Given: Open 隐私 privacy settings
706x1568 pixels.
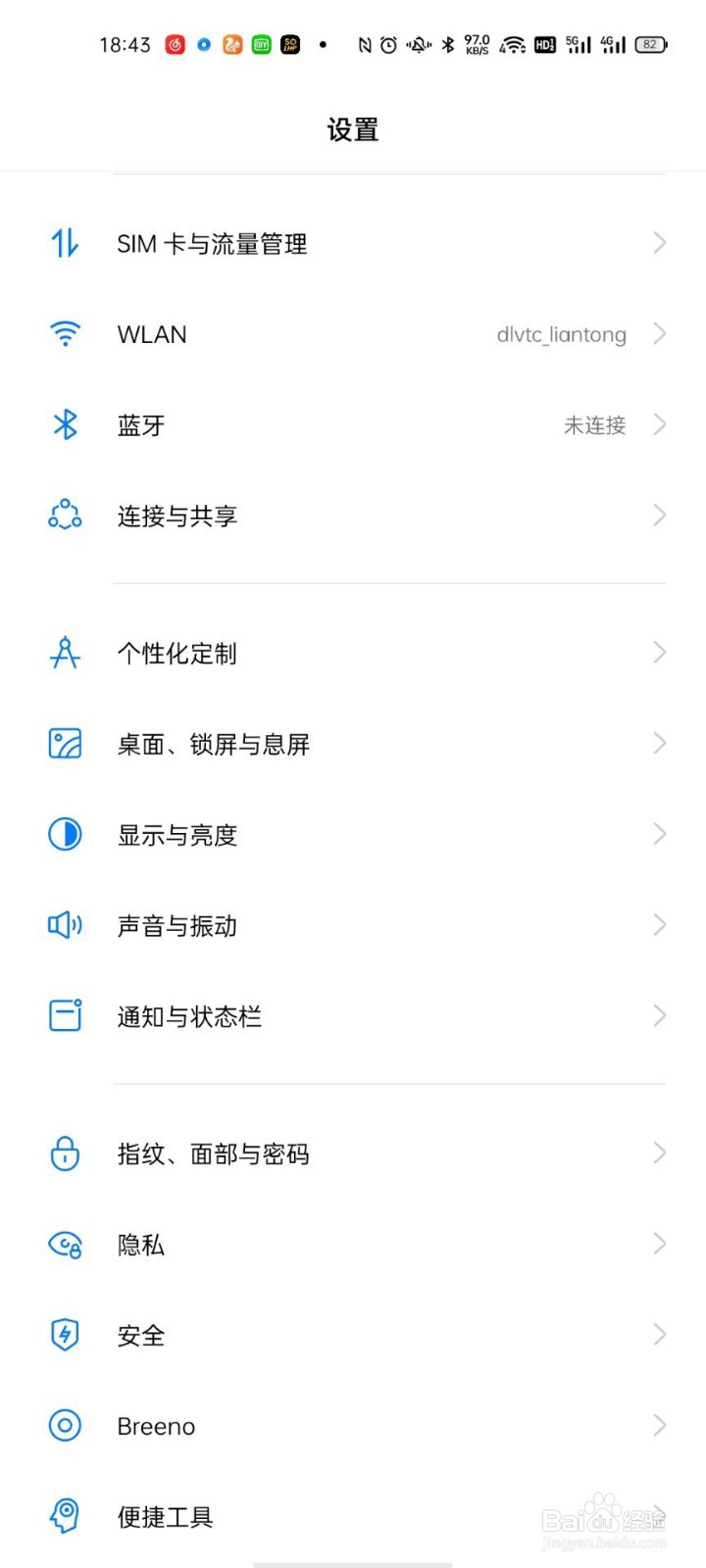Looking at the screenshot, I should (x=353, y=1245).
